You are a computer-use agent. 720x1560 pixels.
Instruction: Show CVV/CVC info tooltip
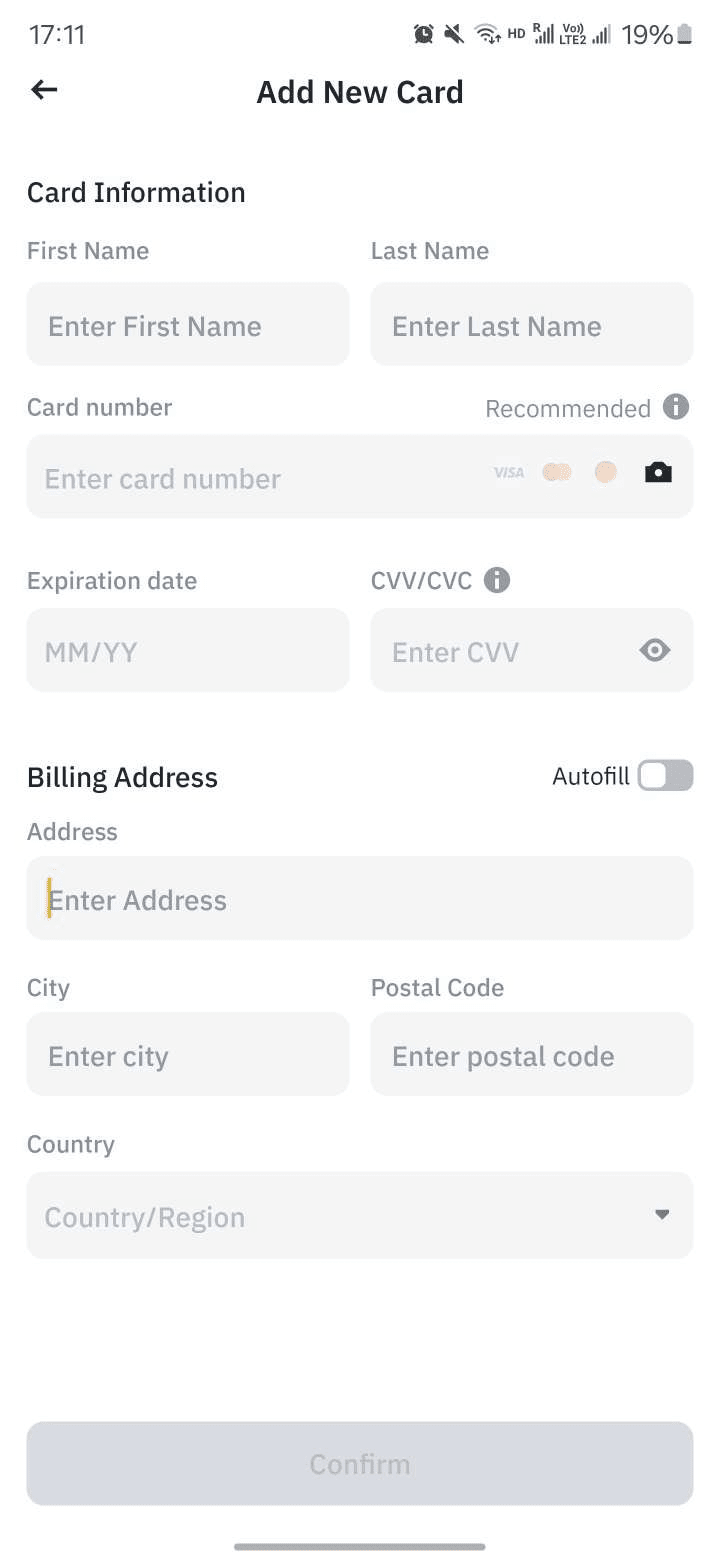coord(496,580)
